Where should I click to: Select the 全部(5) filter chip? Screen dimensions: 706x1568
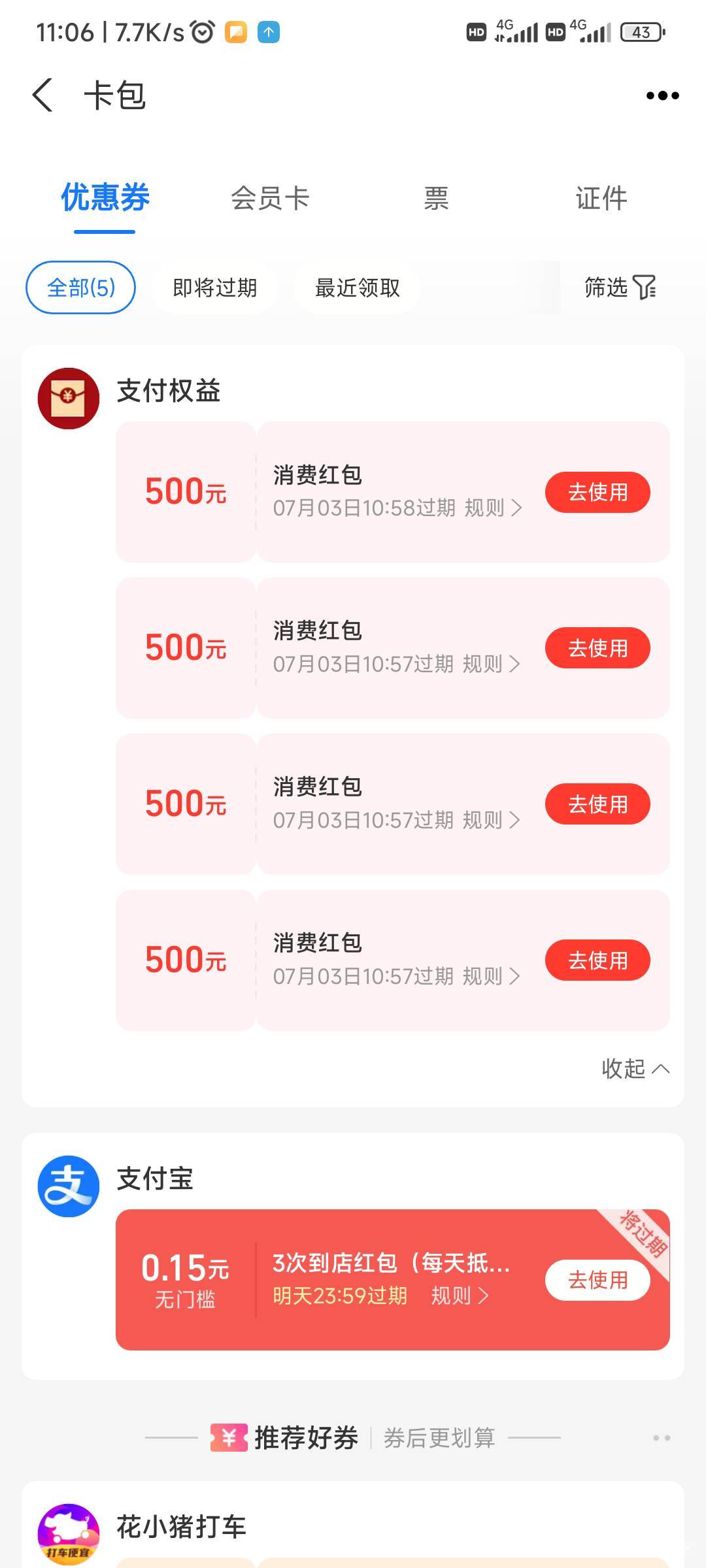tap(80, 287)
